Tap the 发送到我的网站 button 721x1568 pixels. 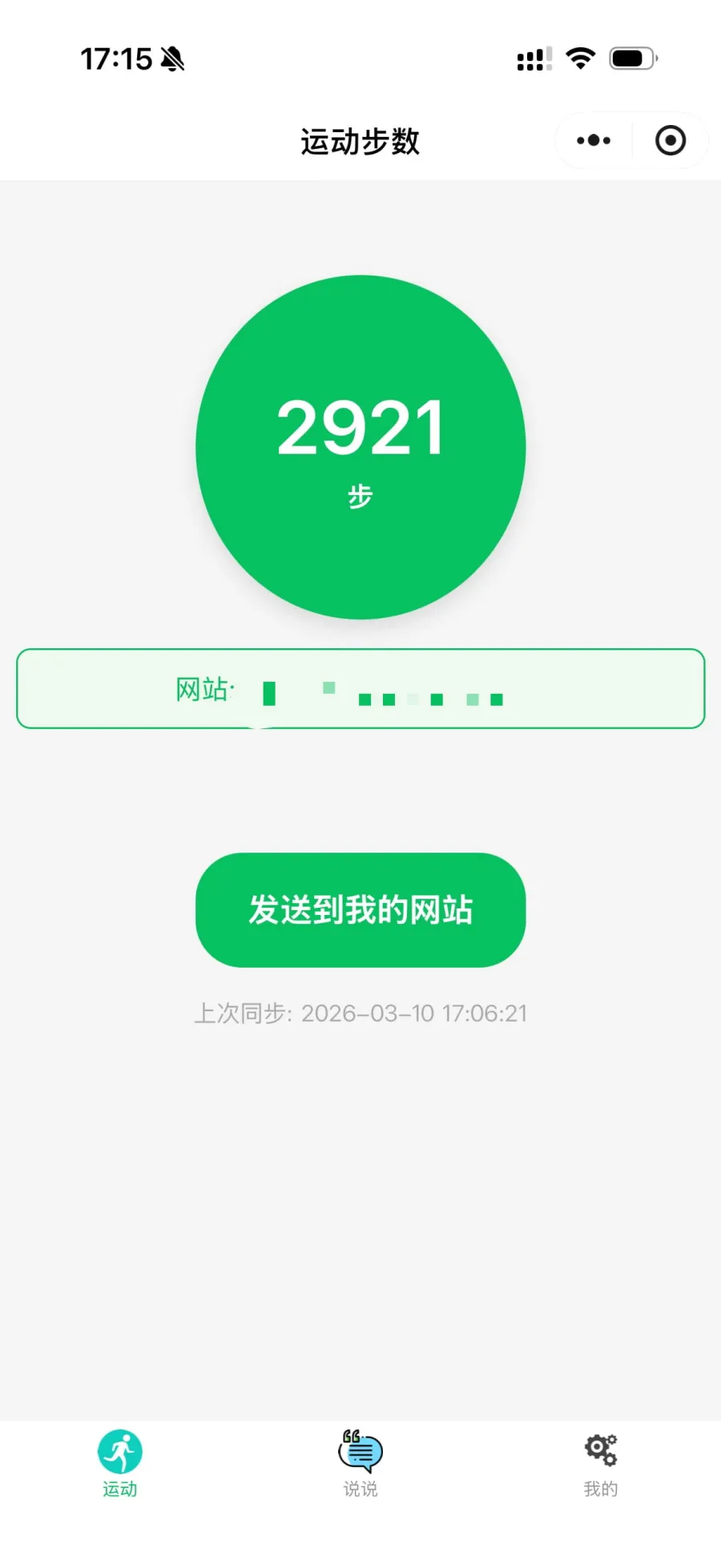(360, 909)
